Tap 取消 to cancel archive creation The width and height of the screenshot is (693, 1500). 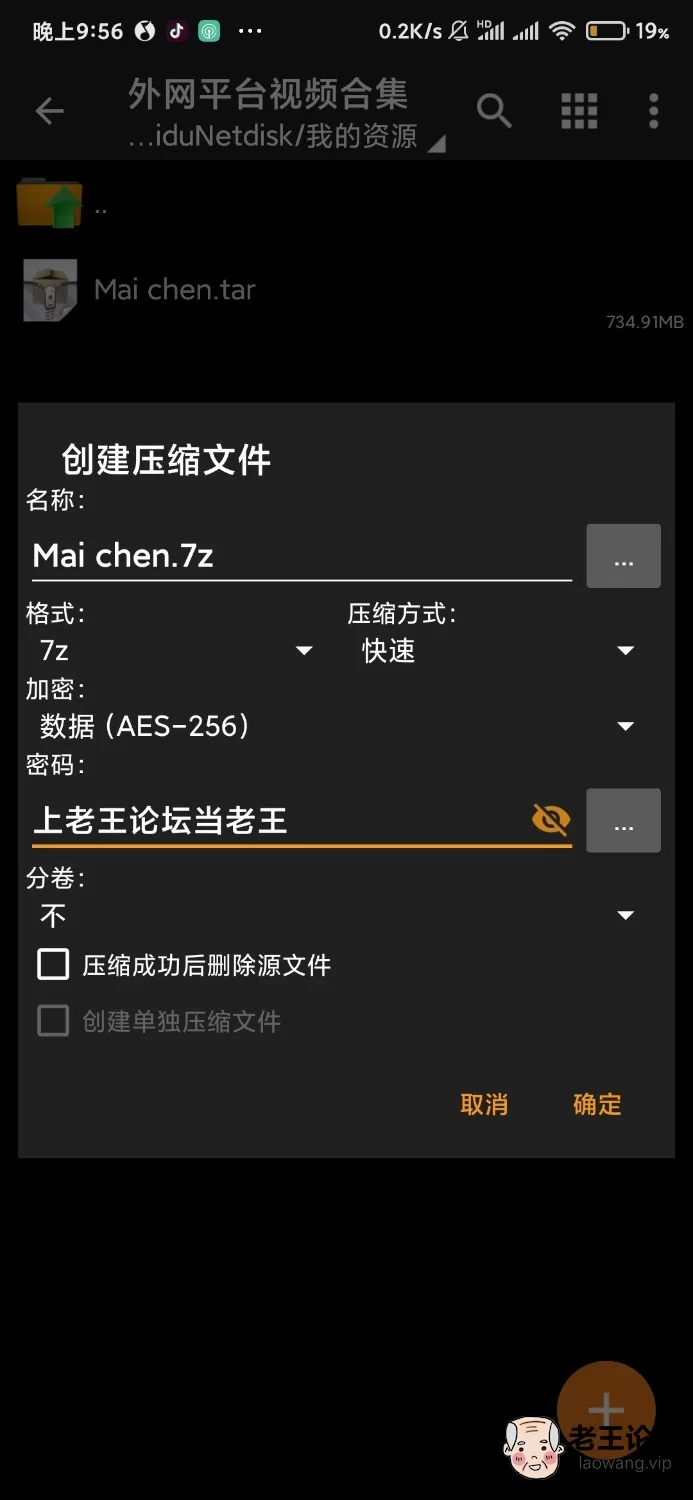pos(484,1104)
